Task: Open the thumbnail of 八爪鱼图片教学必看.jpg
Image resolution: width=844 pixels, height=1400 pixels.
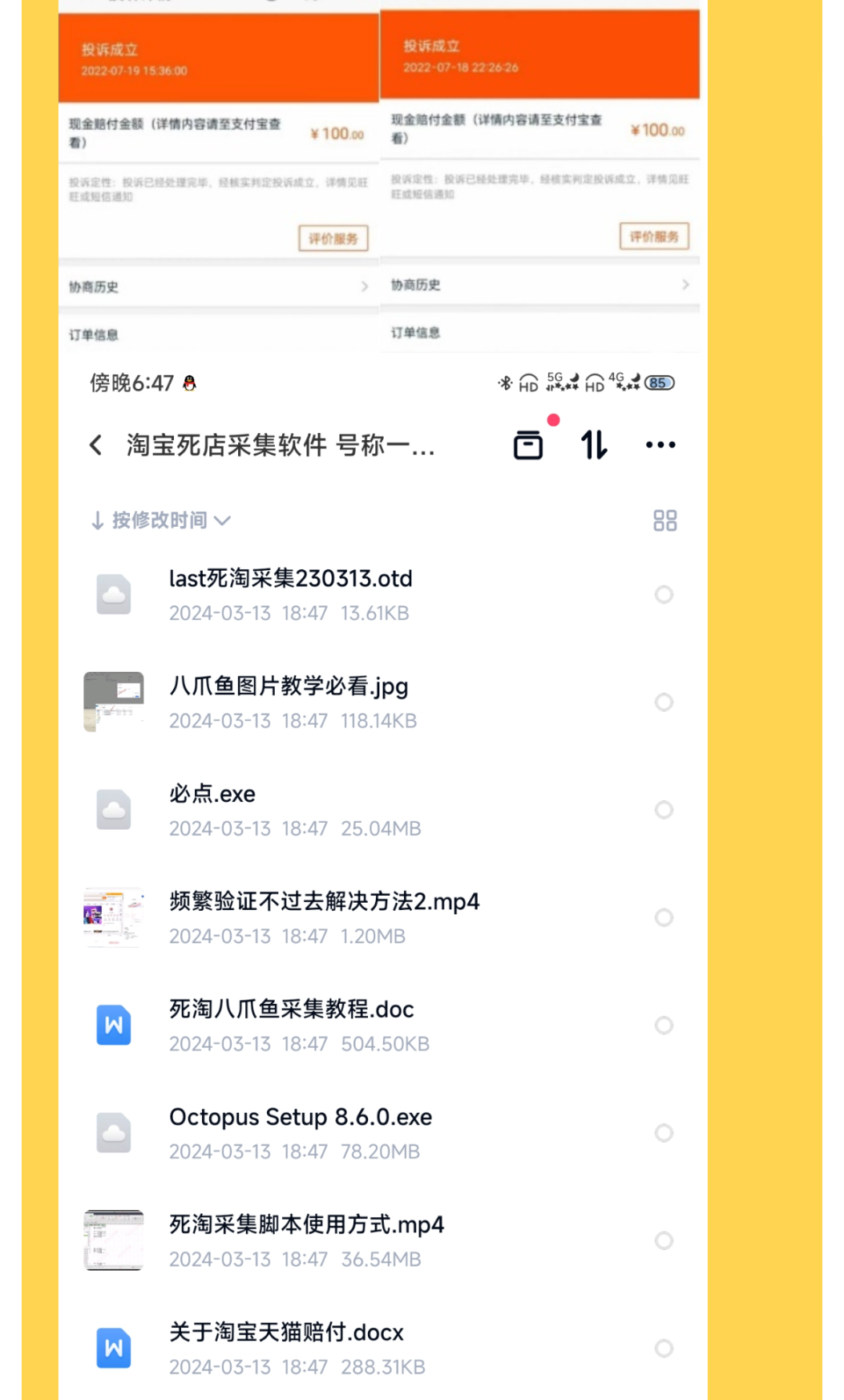Action: click(x=113, y=702)
